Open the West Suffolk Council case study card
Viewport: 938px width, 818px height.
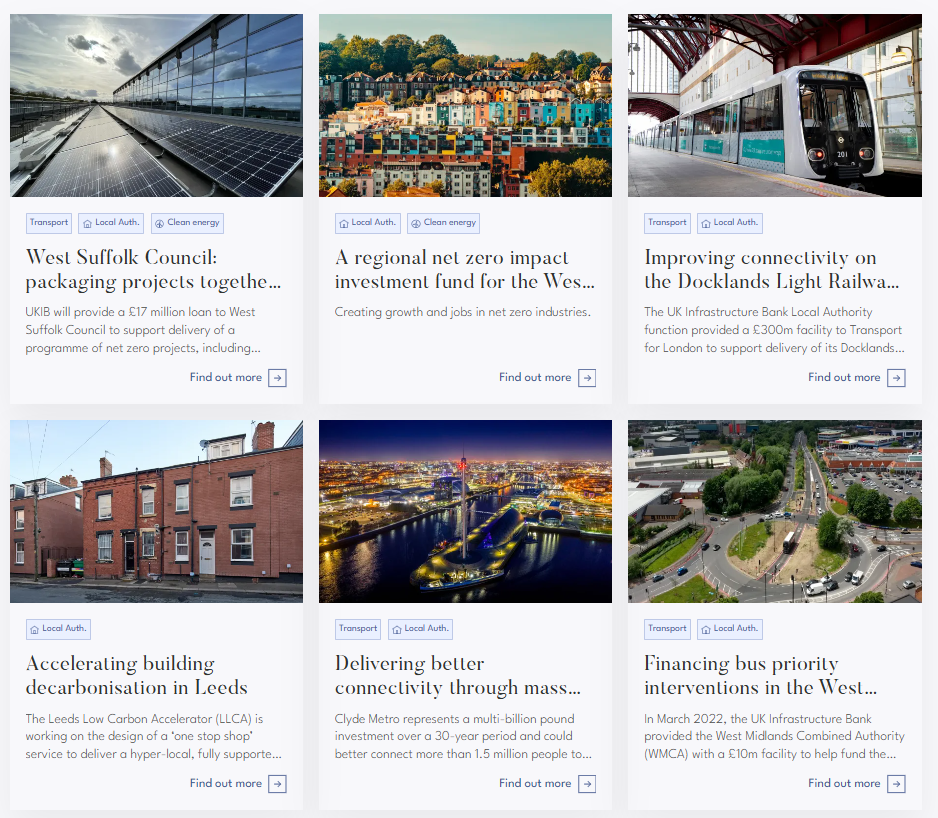155,270
